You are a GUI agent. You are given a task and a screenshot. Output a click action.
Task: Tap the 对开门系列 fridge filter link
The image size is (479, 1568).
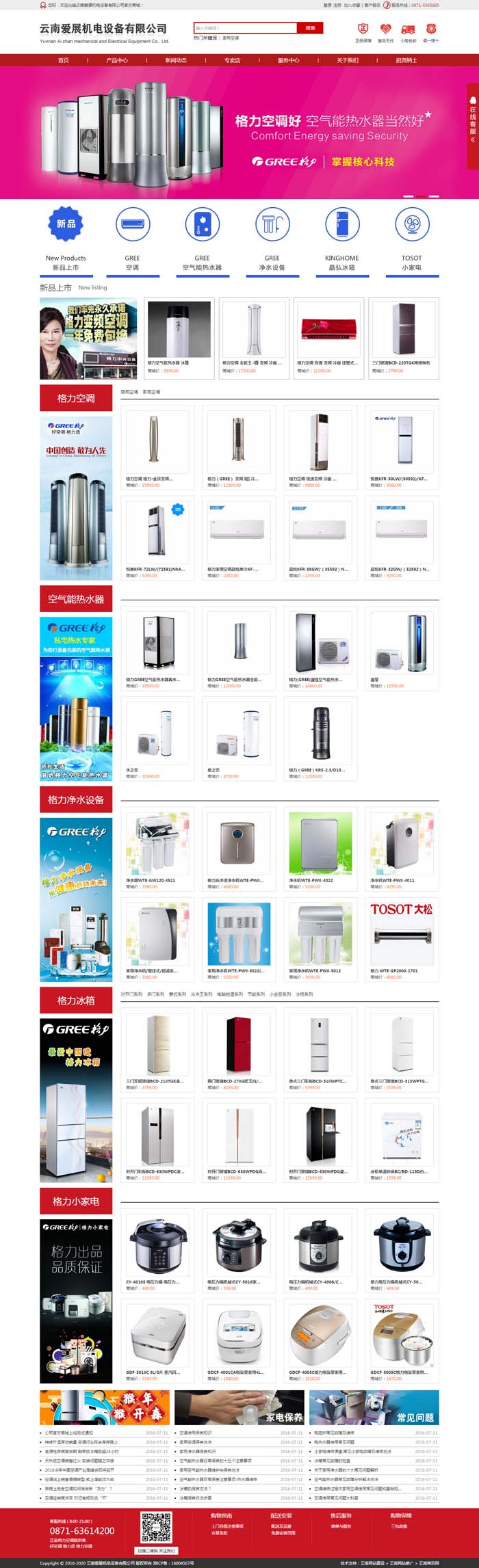pos(131,994)
